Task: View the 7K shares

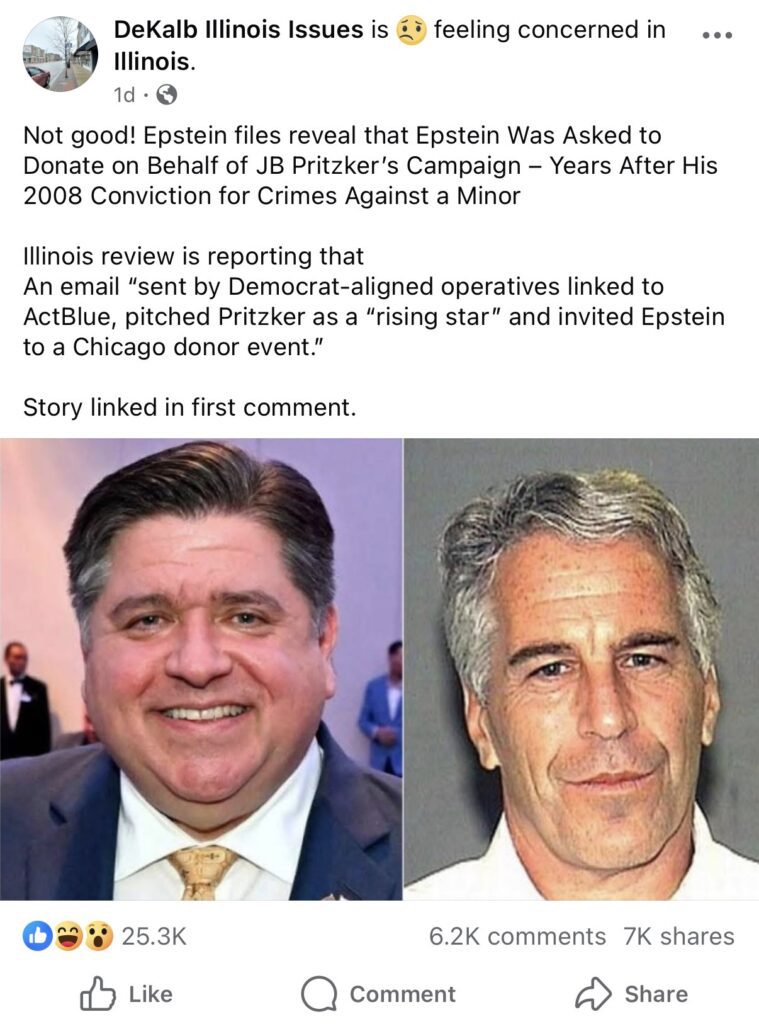Action: (678, 936)
